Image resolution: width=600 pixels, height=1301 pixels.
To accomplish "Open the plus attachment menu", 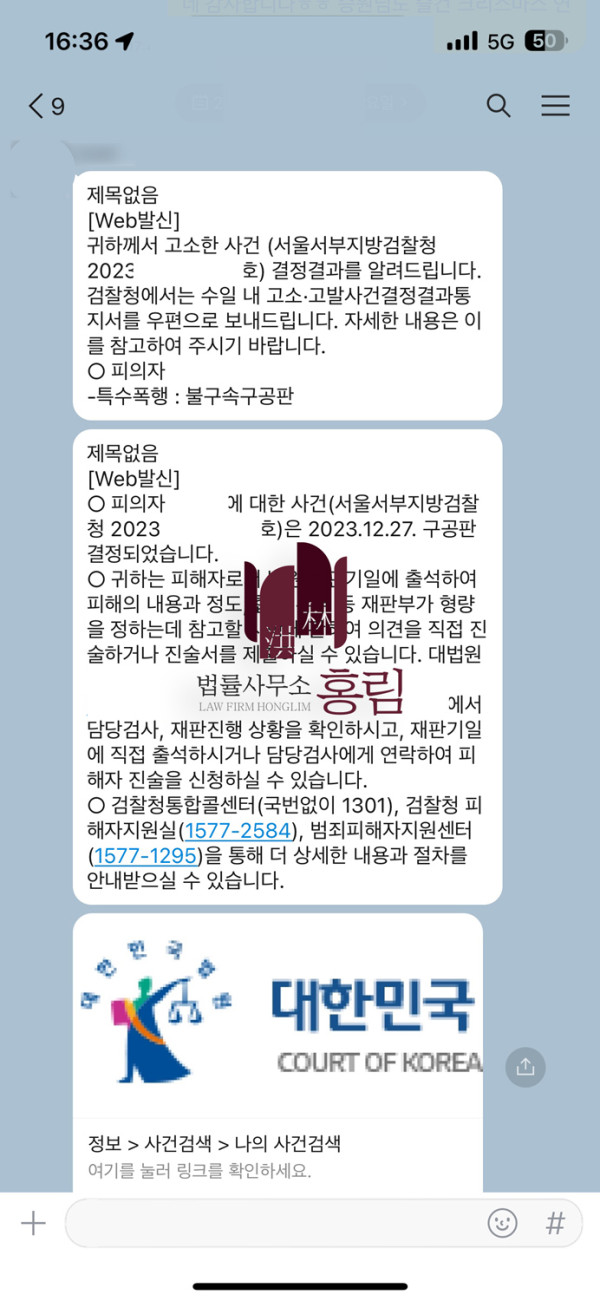I will (33, 1223).
